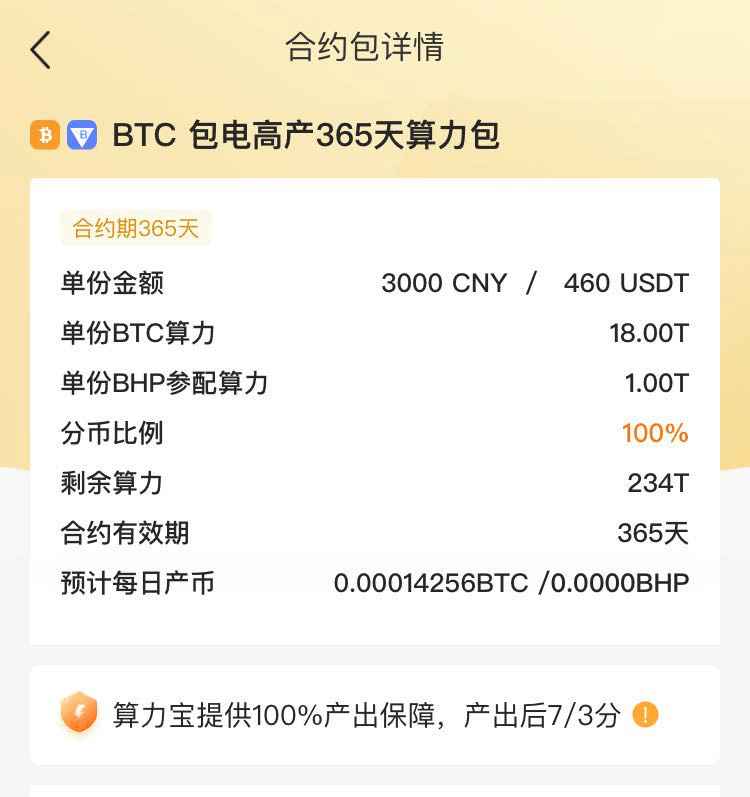Tap the 合约有效期 365天 value

point(652,533)
